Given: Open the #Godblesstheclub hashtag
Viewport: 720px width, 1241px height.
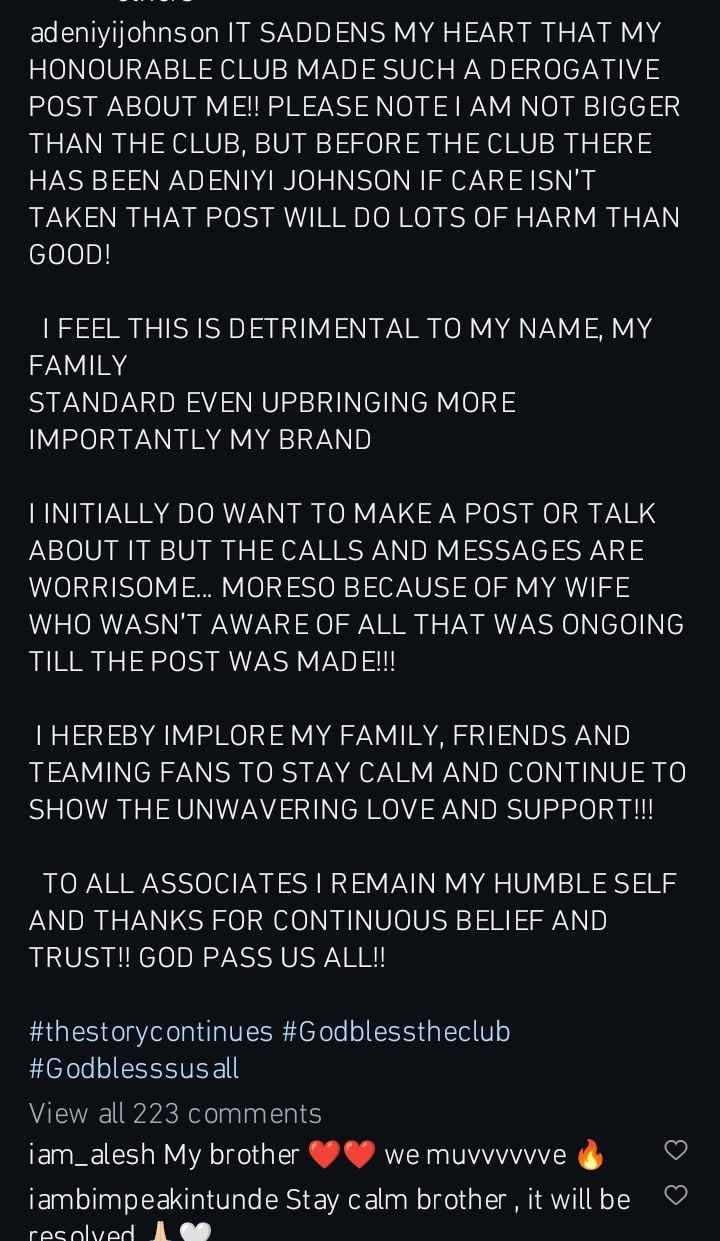Looking at the screenshot, I should tap(396, 1031).
